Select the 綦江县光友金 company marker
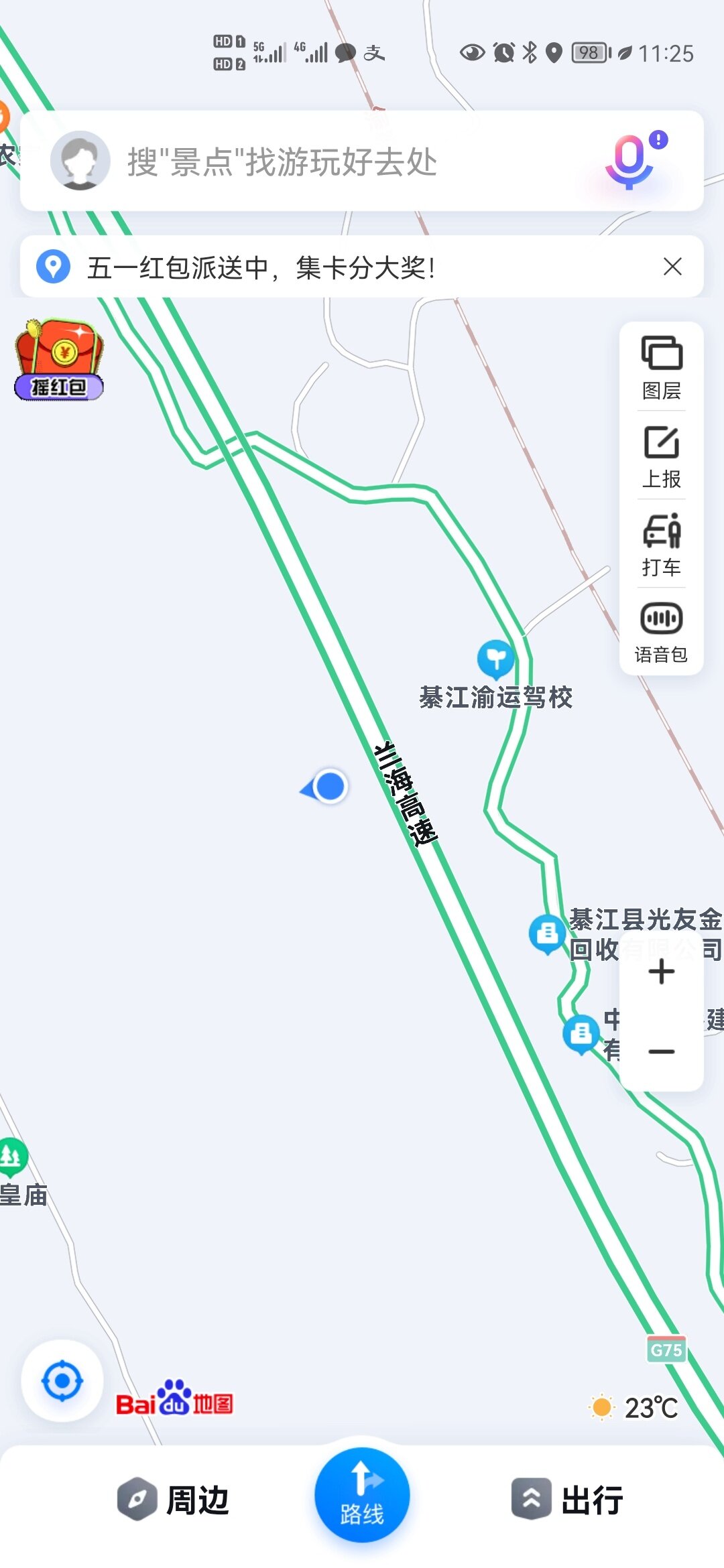724x1568 pixels. [x=548, y=933]
